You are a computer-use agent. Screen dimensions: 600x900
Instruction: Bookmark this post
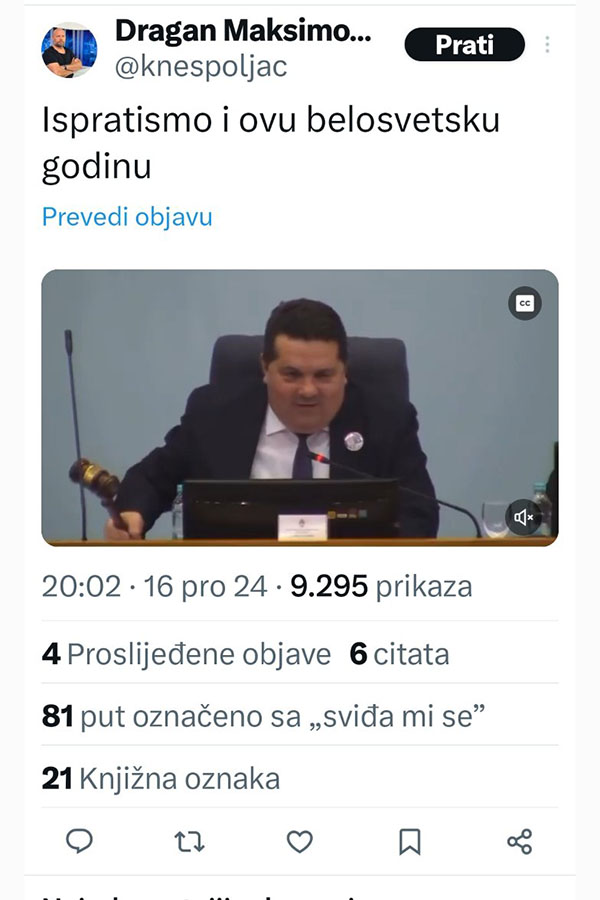point(409,842)
